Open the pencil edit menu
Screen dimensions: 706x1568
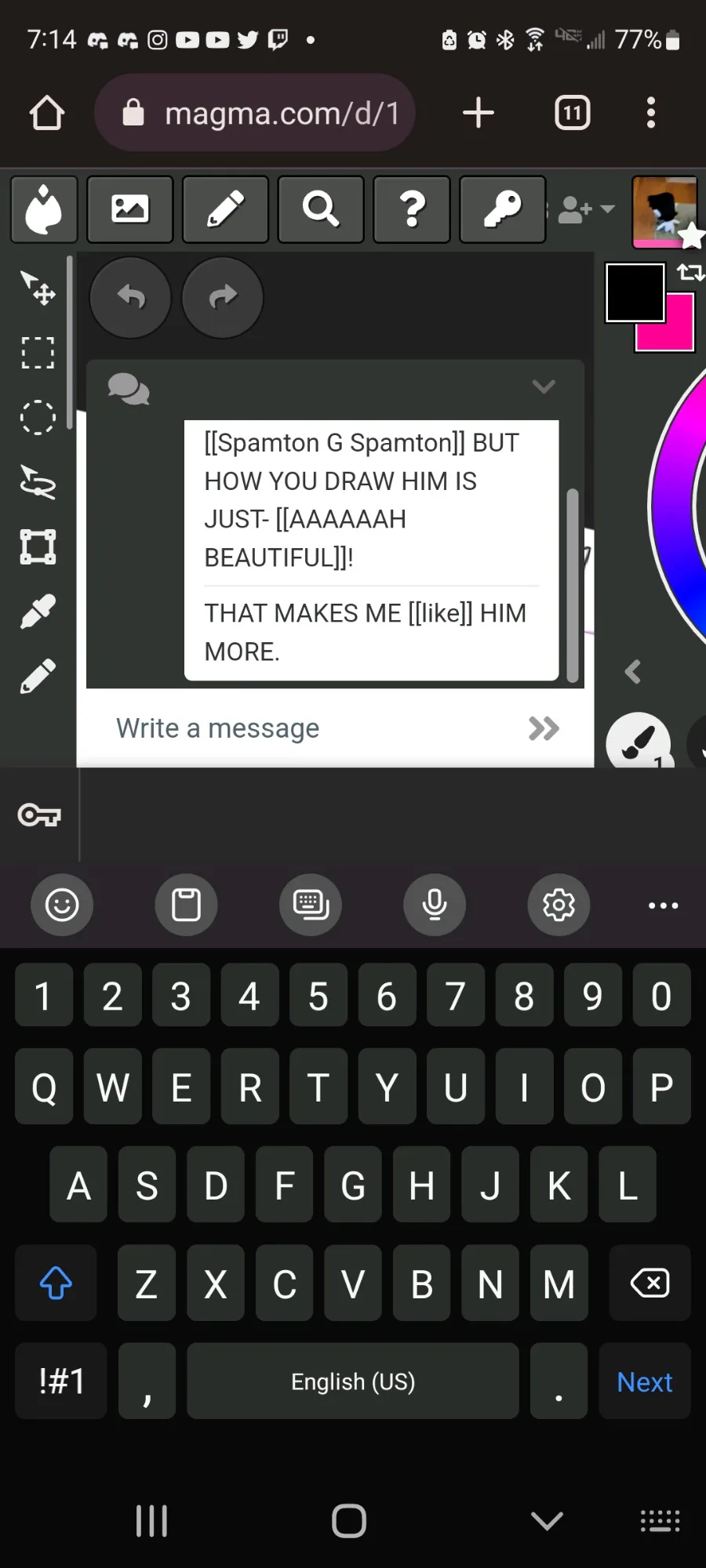(x=225, y=209)
